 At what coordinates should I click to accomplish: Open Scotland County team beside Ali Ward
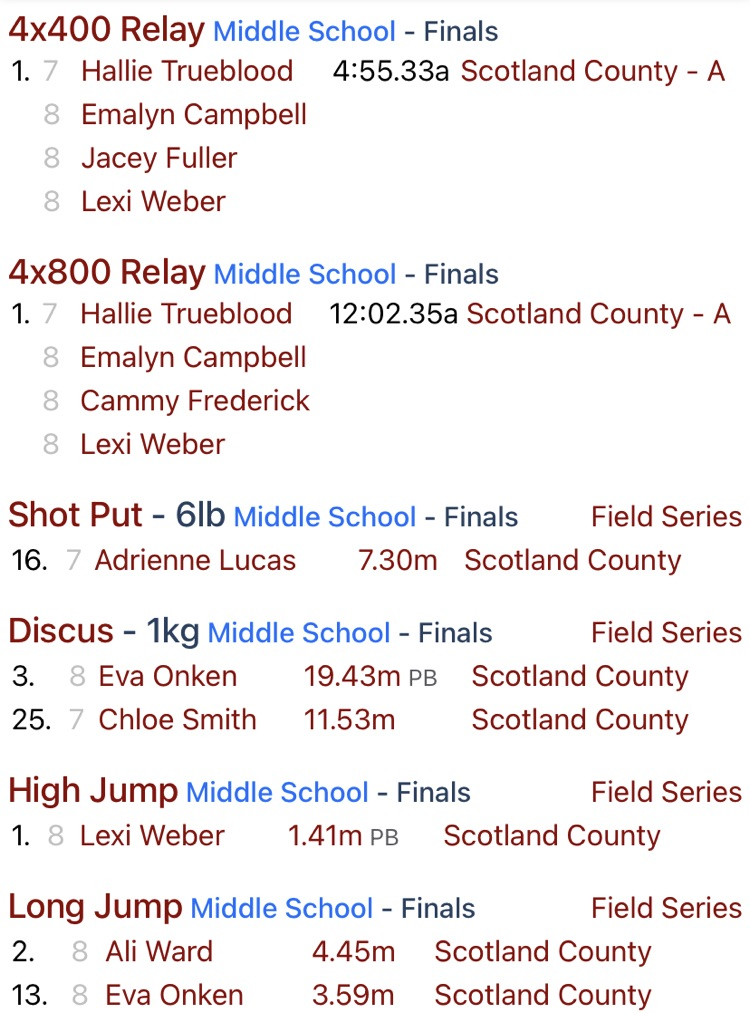click(x=542, y=952)
